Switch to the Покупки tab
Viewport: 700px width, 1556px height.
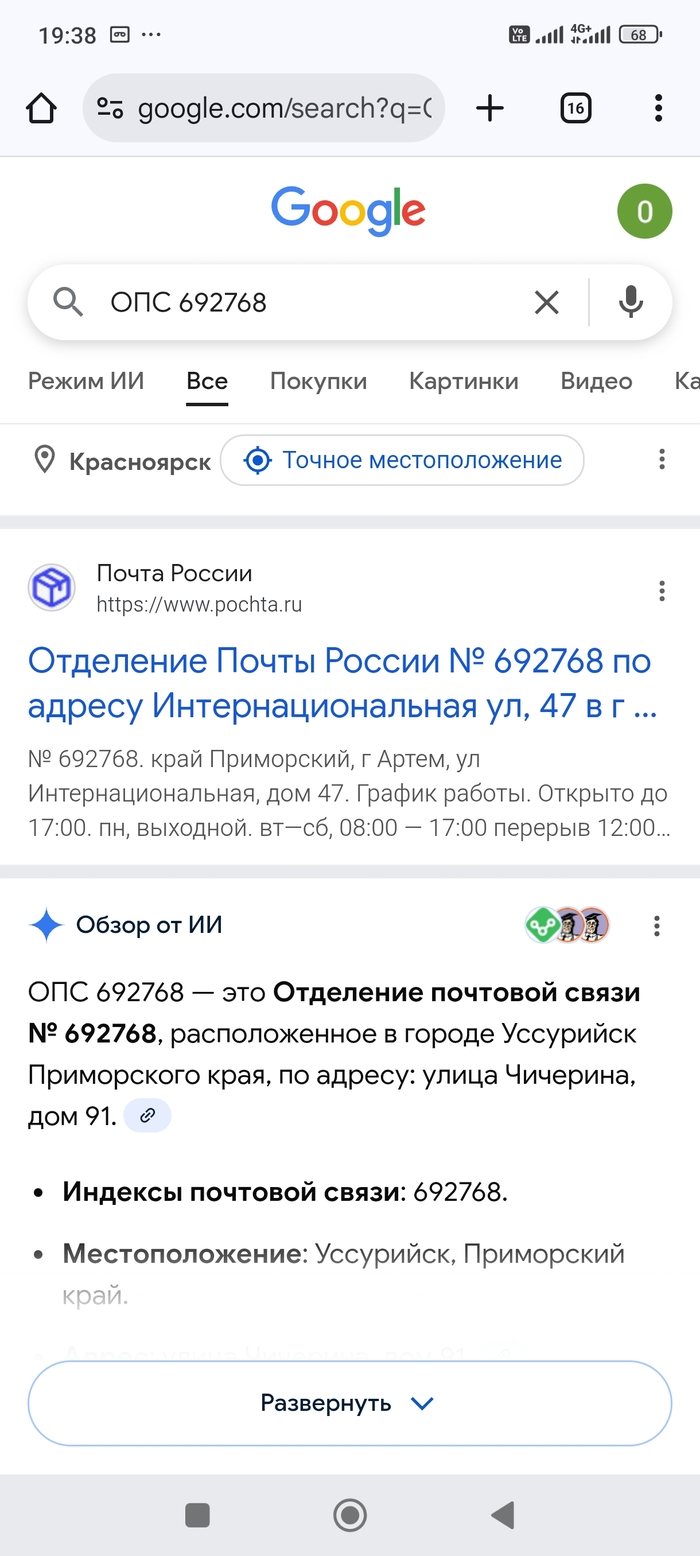pos(318,381)
